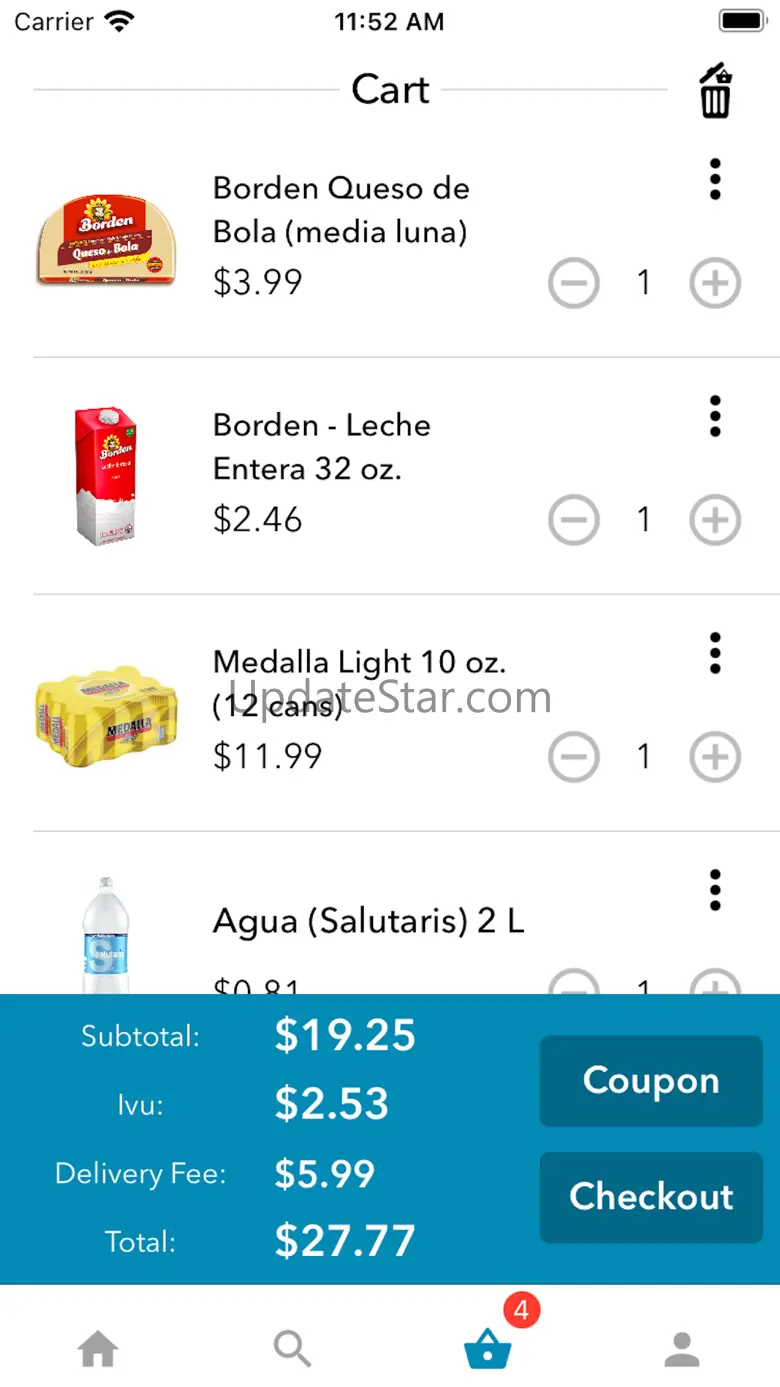Reduce quantity of Borden Leche Entera
Image resolution: width=780 pixels, height=1387 pixels.
[574, 521]
